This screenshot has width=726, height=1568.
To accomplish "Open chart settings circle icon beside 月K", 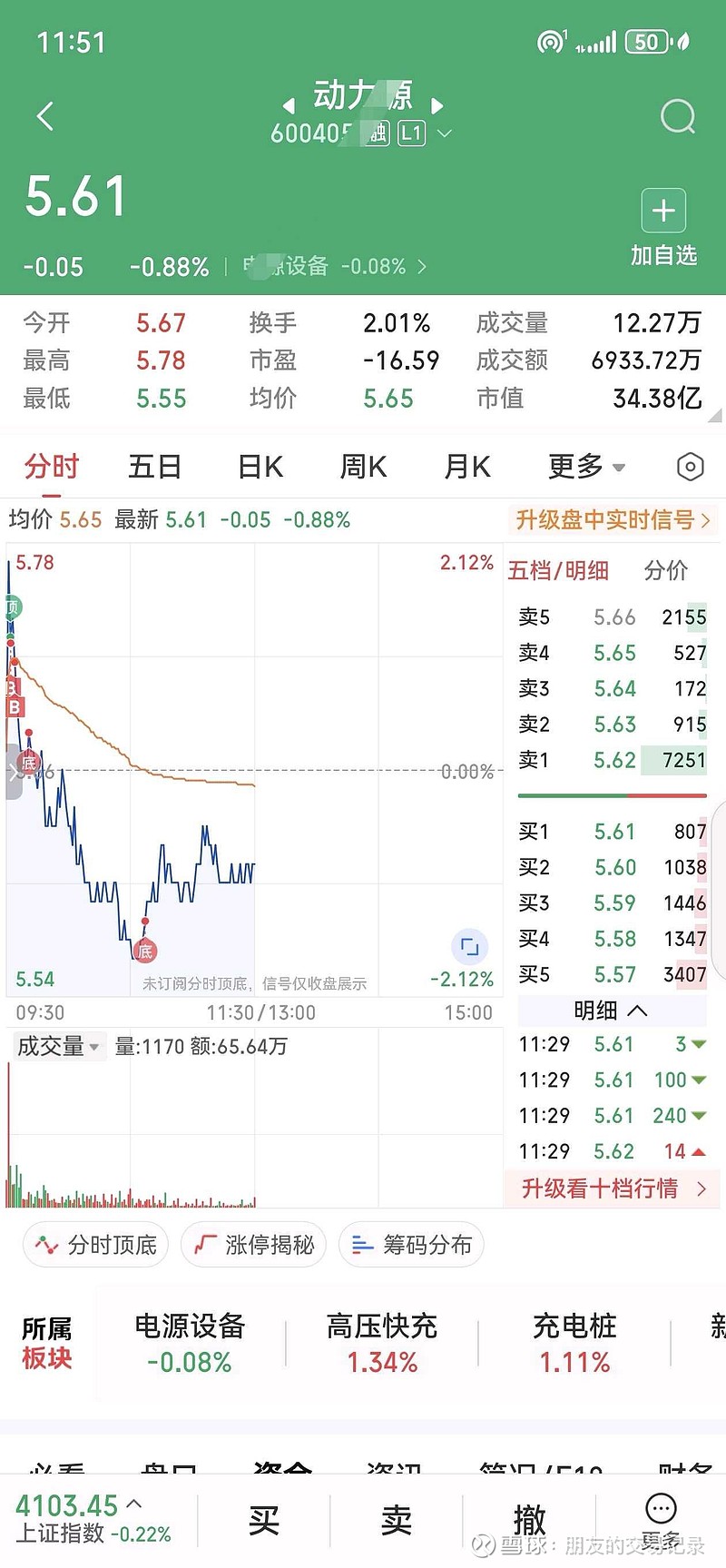I will [690, 466].
